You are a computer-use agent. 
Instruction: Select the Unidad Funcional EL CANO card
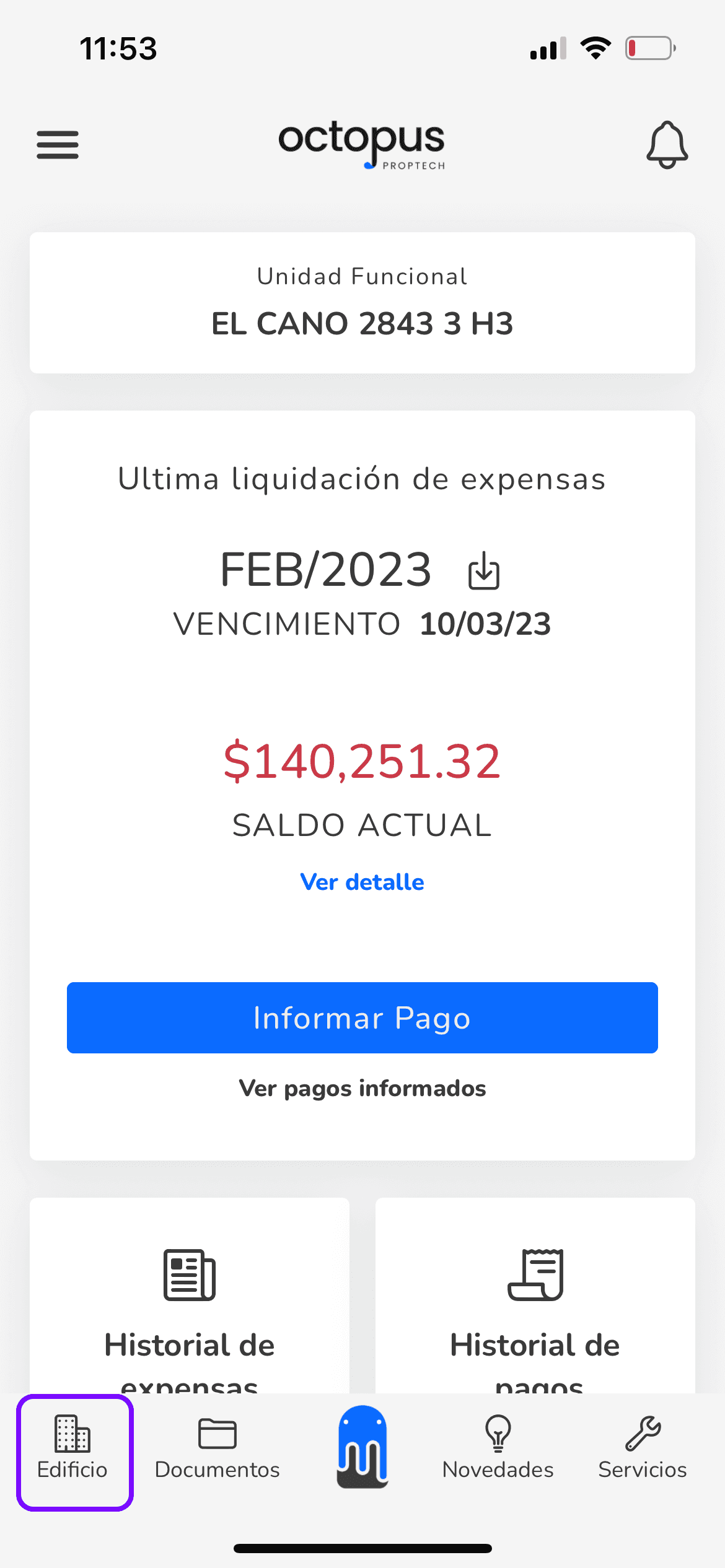pos(362,303)
